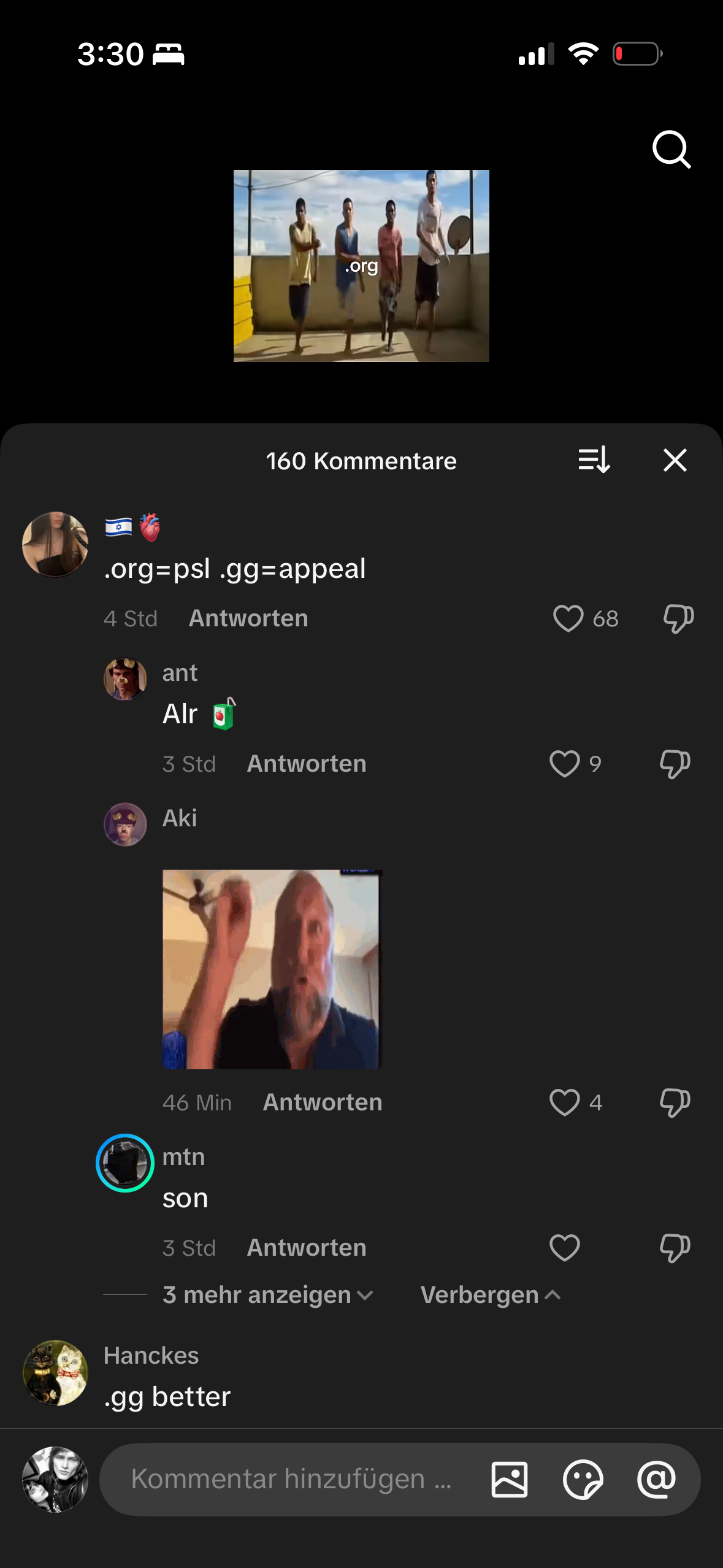Like mtn's 'son' comment
Image resolution: width=723 pixels, height=1568 pixels.
coord(564,1248)
